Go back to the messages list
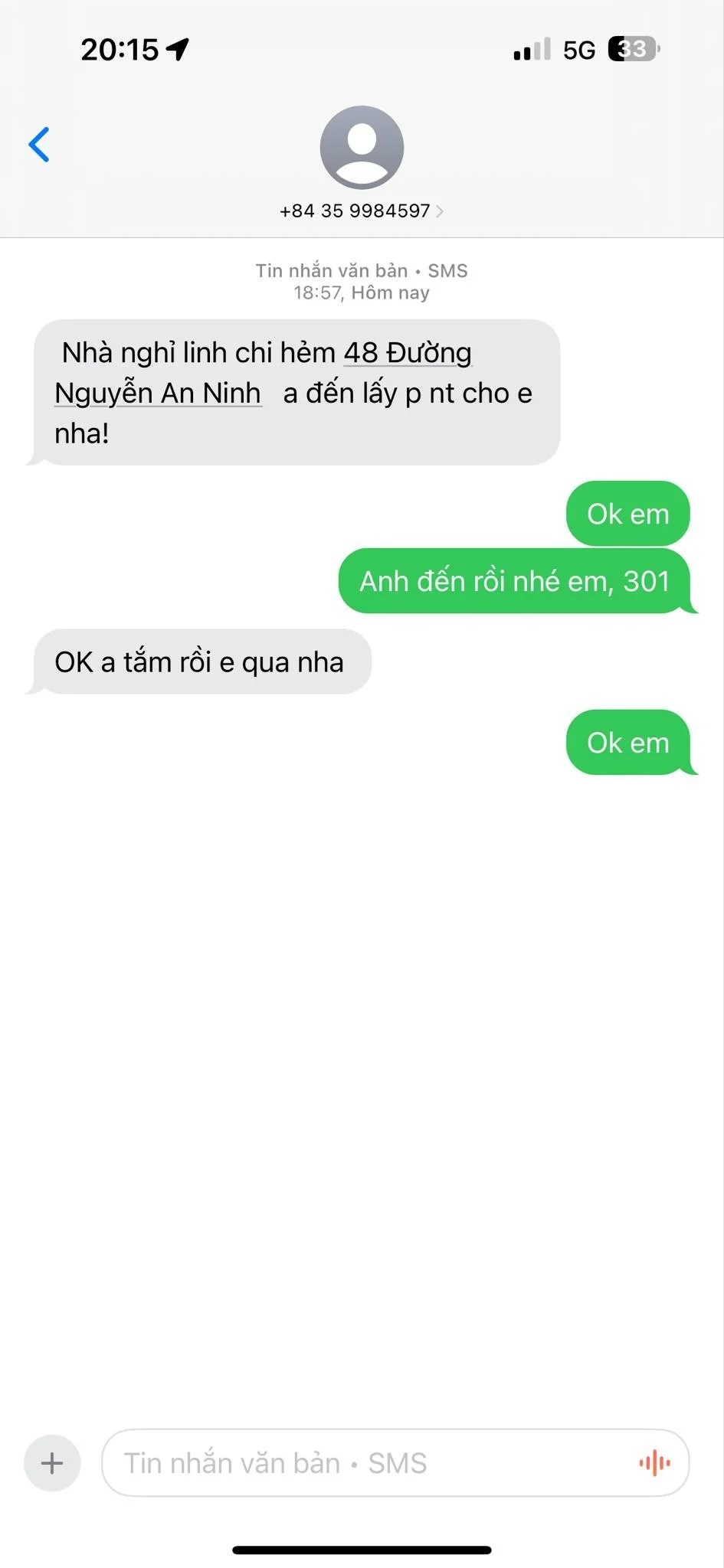The width and height of the screenshot is (724, 1568). (39, 145)
